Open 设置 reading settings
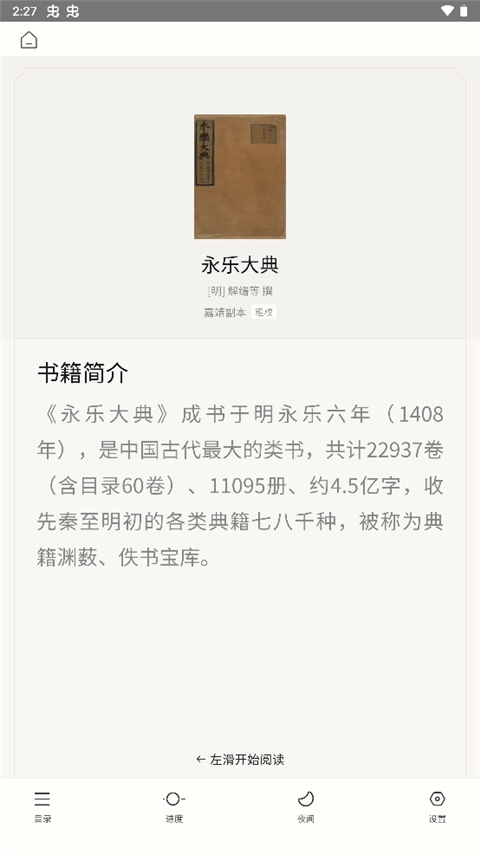The width and height of the screenshot is (480, 854). tap(437, 807)
